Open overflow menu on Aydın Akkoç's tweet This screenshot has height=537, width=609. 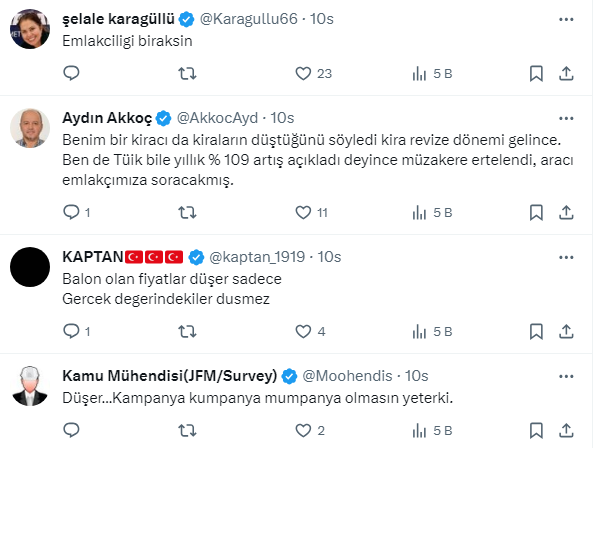click(x=566, y=118)
